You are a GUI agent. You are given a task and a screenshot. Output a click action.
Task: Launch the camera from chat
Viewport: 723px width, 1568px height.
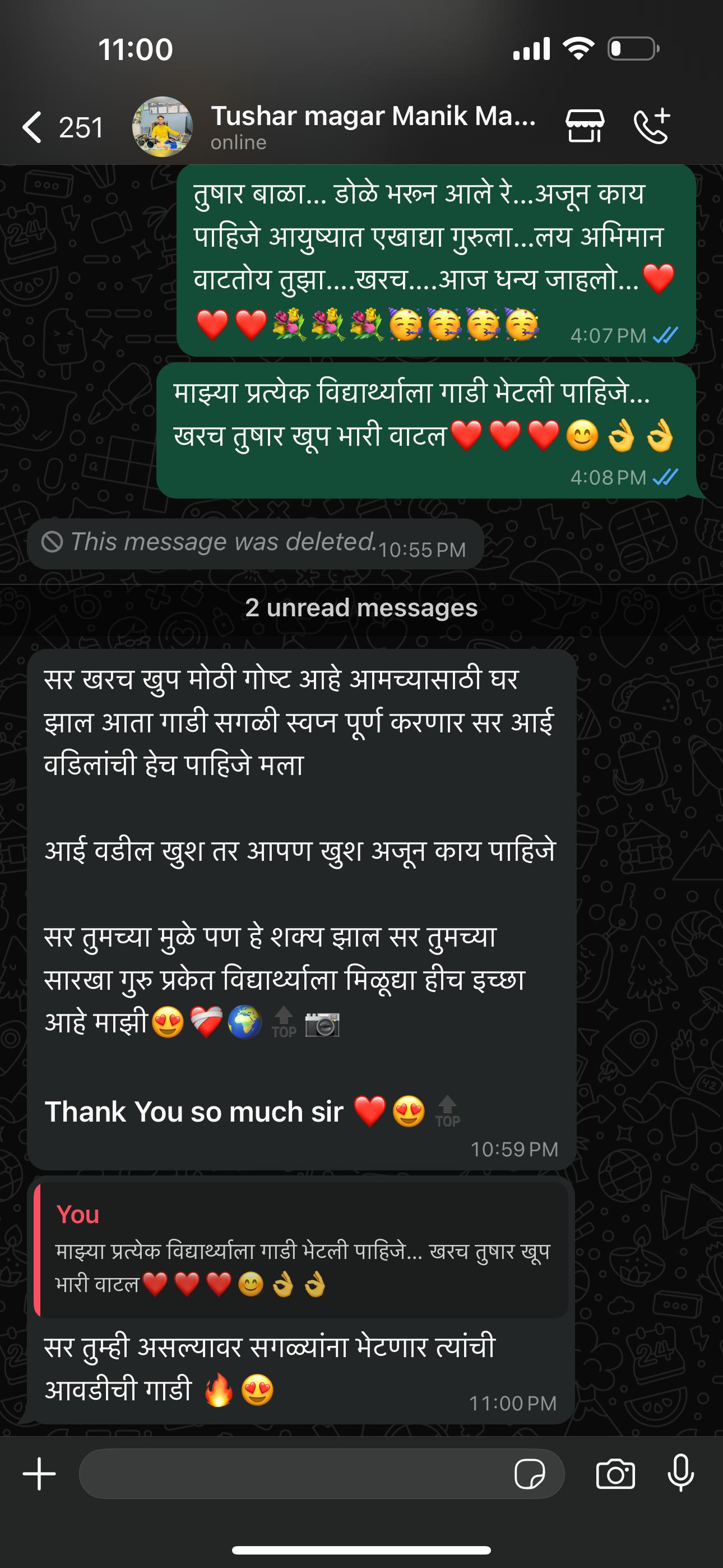[615, 1474]
